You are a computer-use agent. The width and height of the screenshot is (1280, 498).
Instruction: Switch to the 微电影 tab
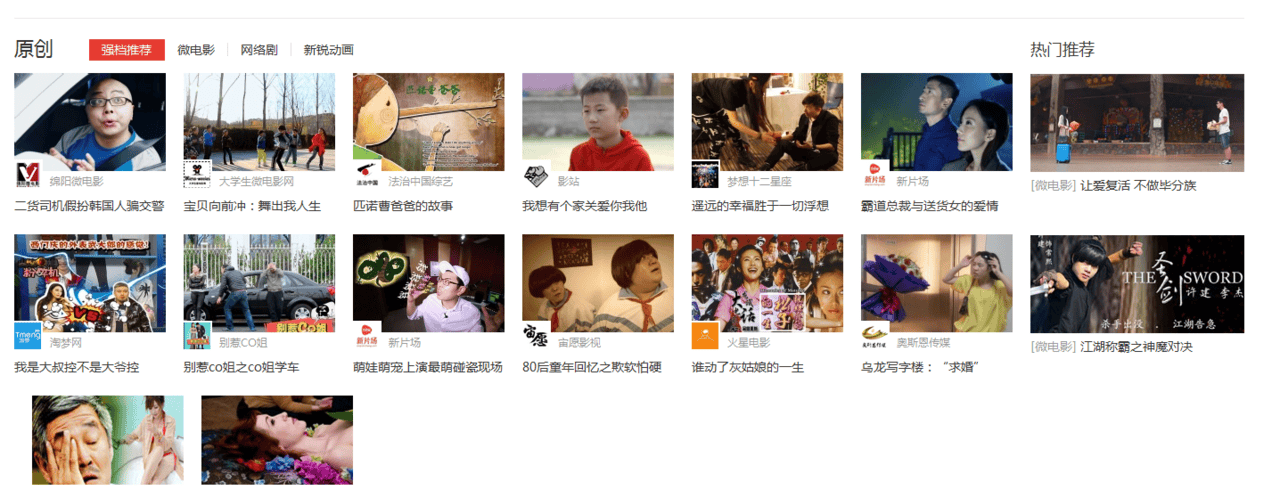coord(196,50)
